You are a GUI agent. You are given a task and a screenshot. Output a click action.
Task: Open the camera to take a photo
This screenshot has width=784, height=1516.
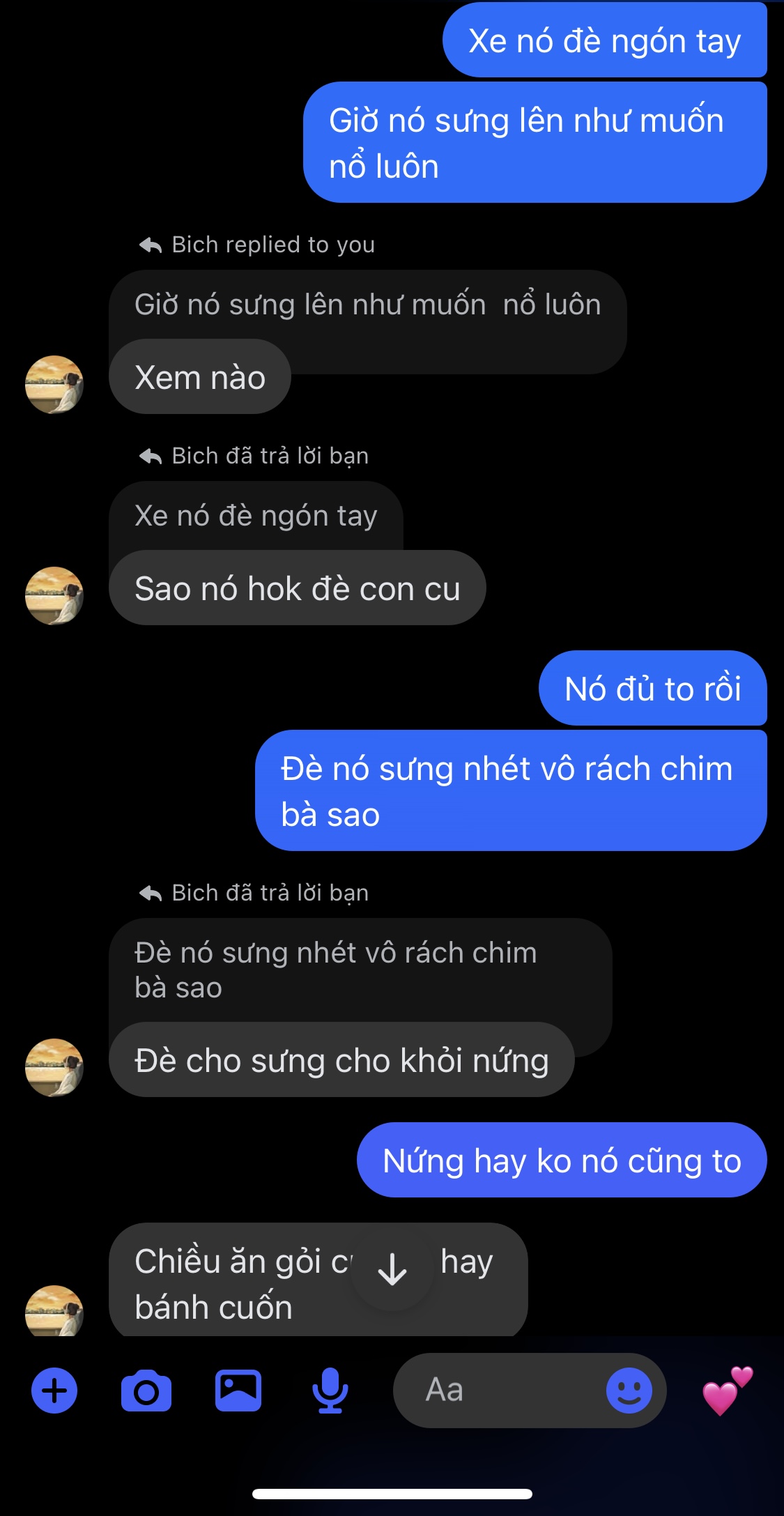pyautogui.click(x=146, y=1391)
